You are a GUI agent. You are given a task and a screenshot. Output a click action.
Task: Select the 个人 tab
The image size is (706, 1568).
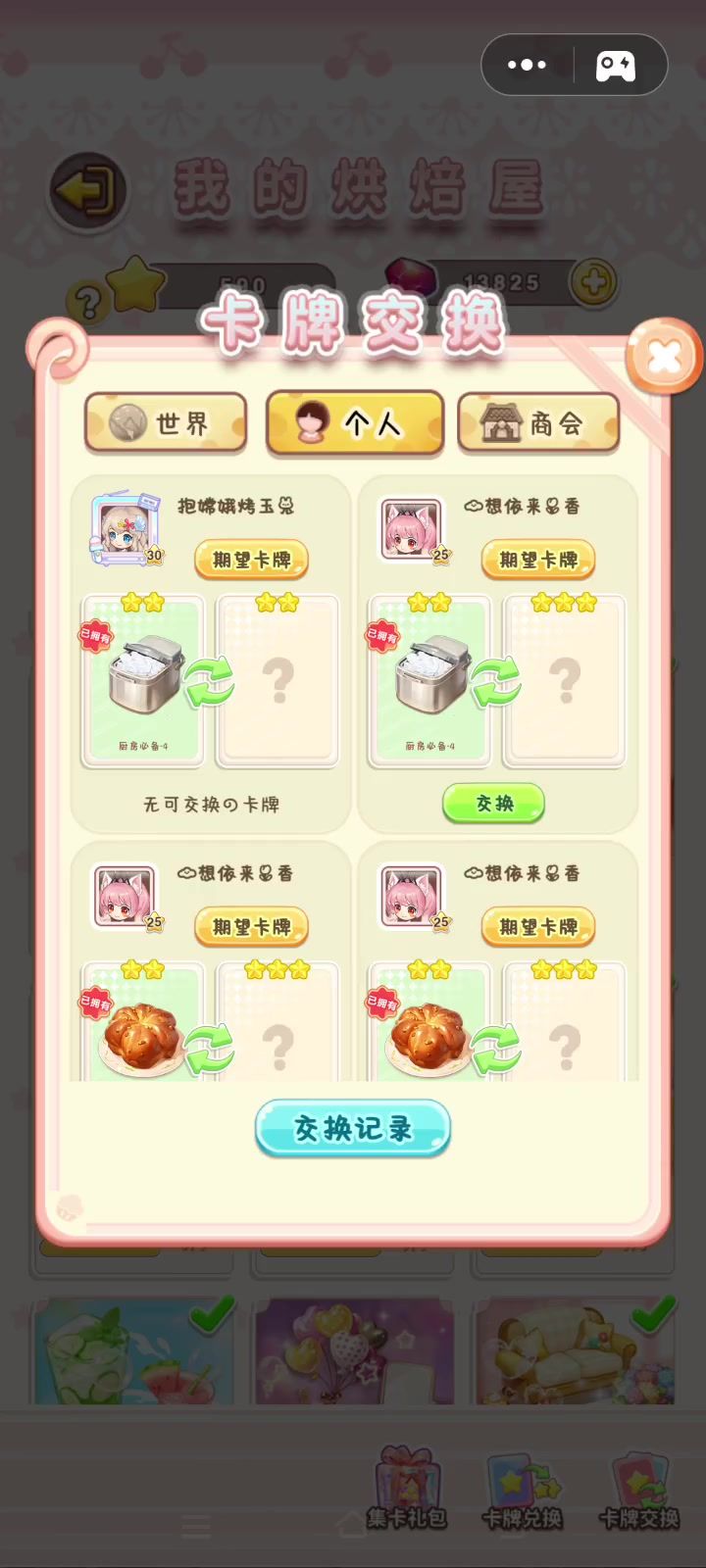[x=355, y=423]
